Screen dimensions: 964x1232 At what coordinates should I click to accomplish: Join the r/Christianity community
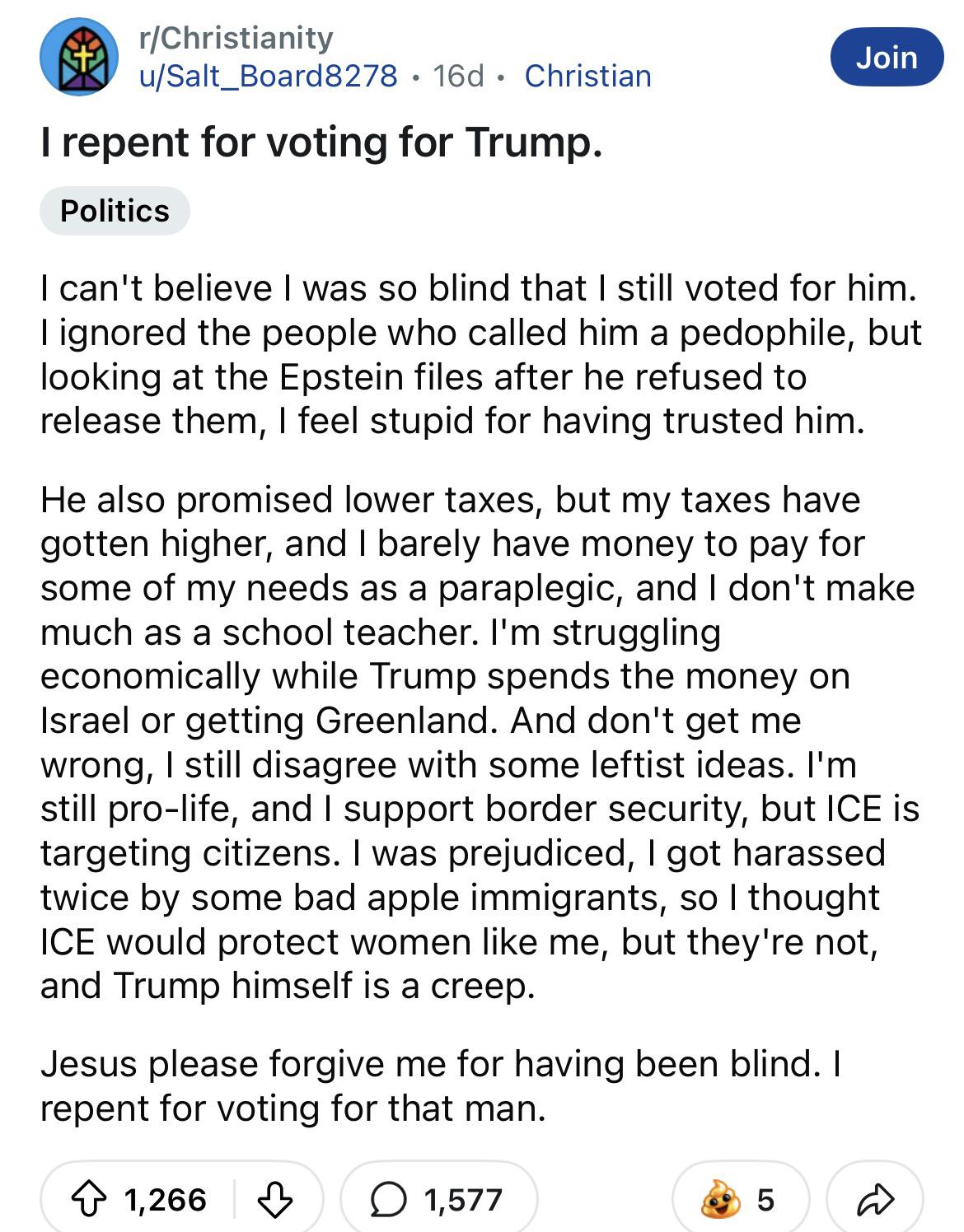pyautogui.click(x=886, y=58)
